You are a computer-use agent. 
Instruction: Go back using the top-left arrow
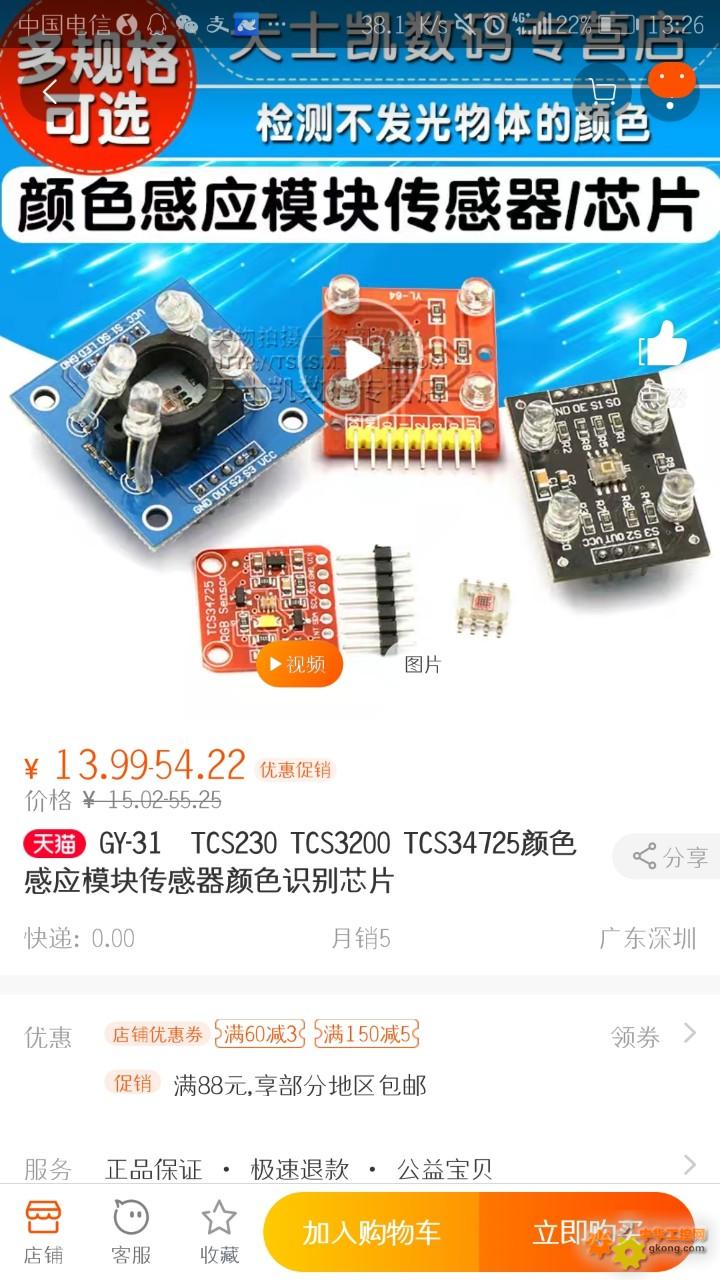click(x=52, y=91)
